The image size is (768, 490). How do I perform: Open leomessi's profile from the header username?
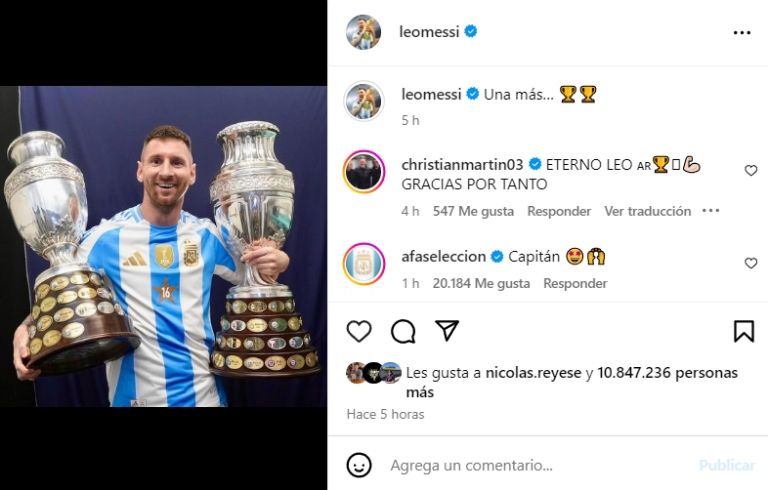point(429,32)
